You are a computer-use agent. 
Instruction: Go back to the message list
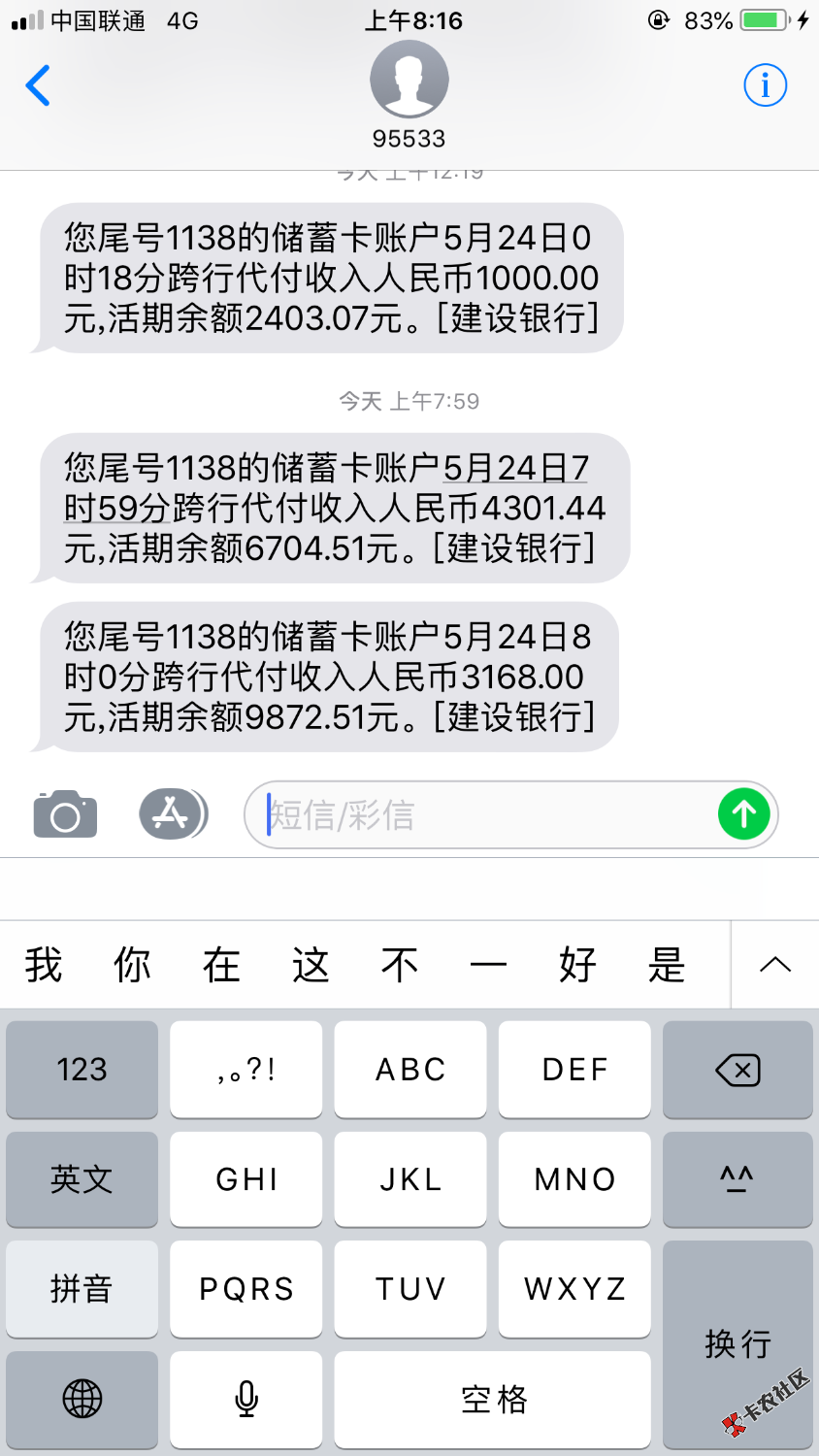click(38, 85)
